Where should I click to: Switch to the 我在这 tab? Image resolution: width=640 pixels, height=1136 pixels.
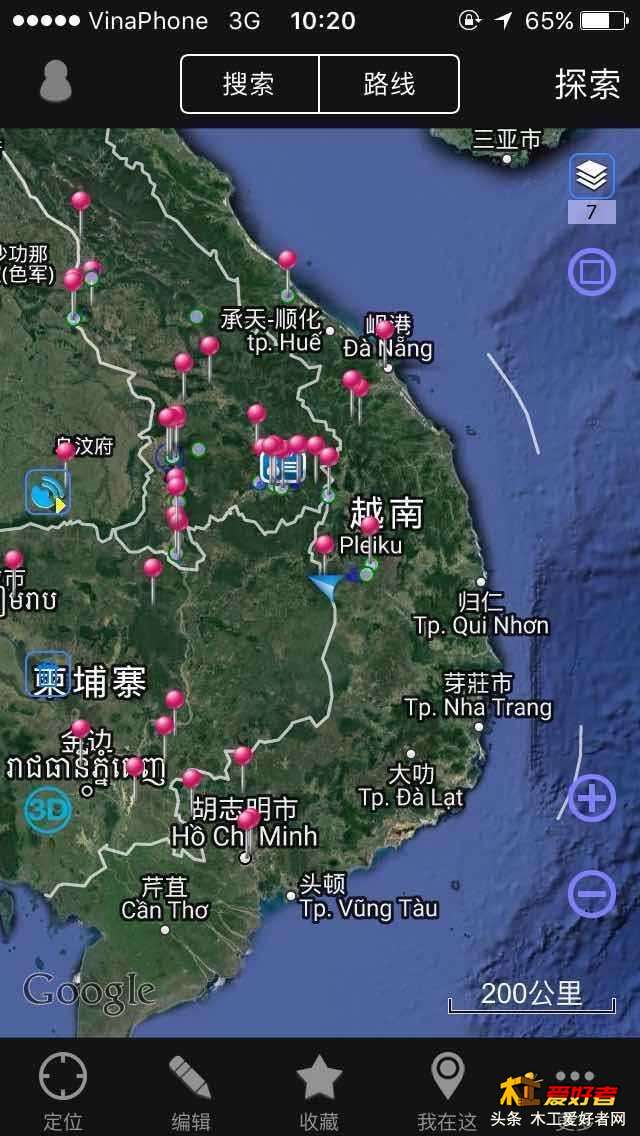(447, 1092)
